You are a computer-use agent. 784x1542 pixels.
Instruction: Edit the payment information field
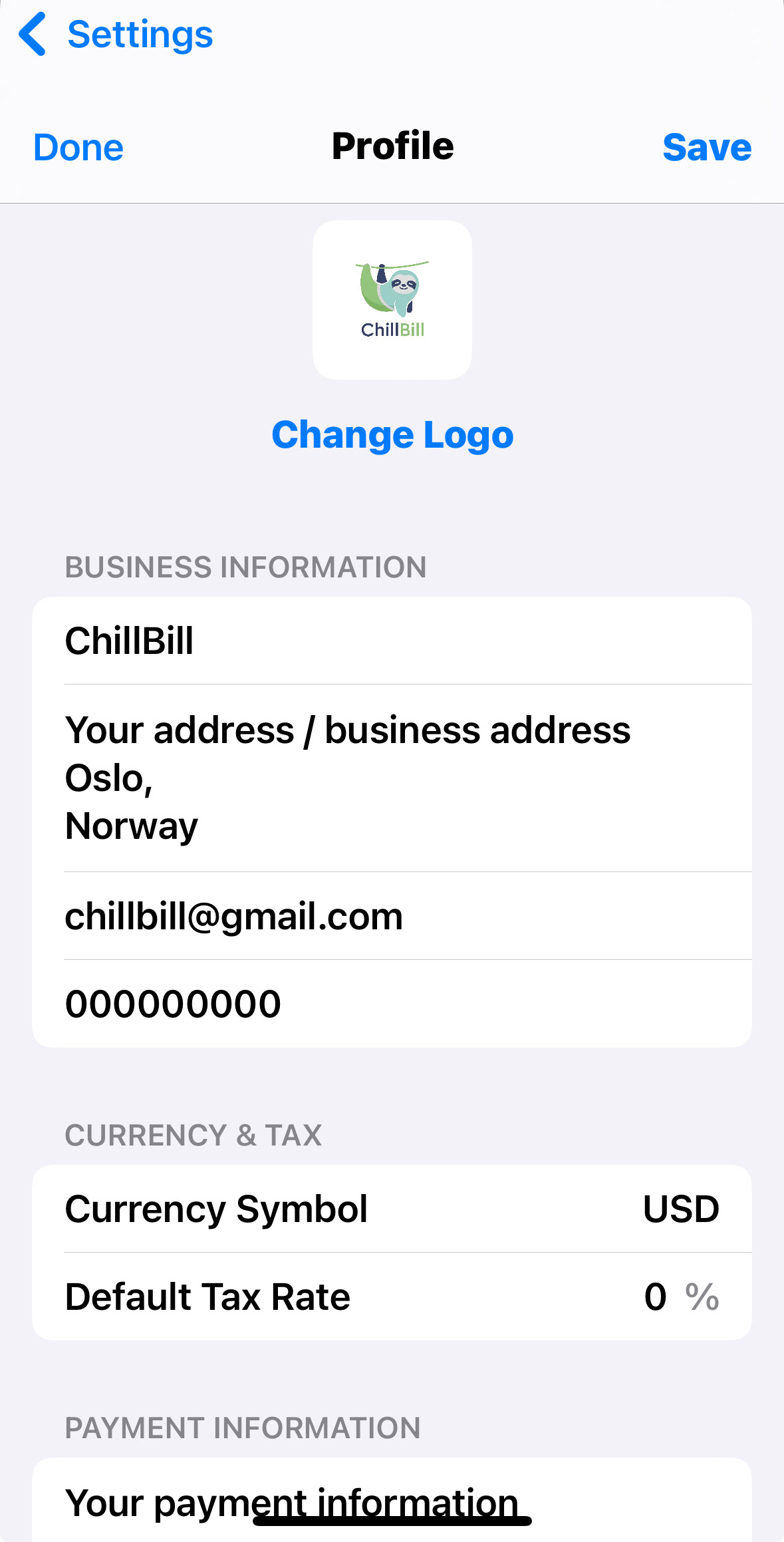click(x=392, y=1501)
